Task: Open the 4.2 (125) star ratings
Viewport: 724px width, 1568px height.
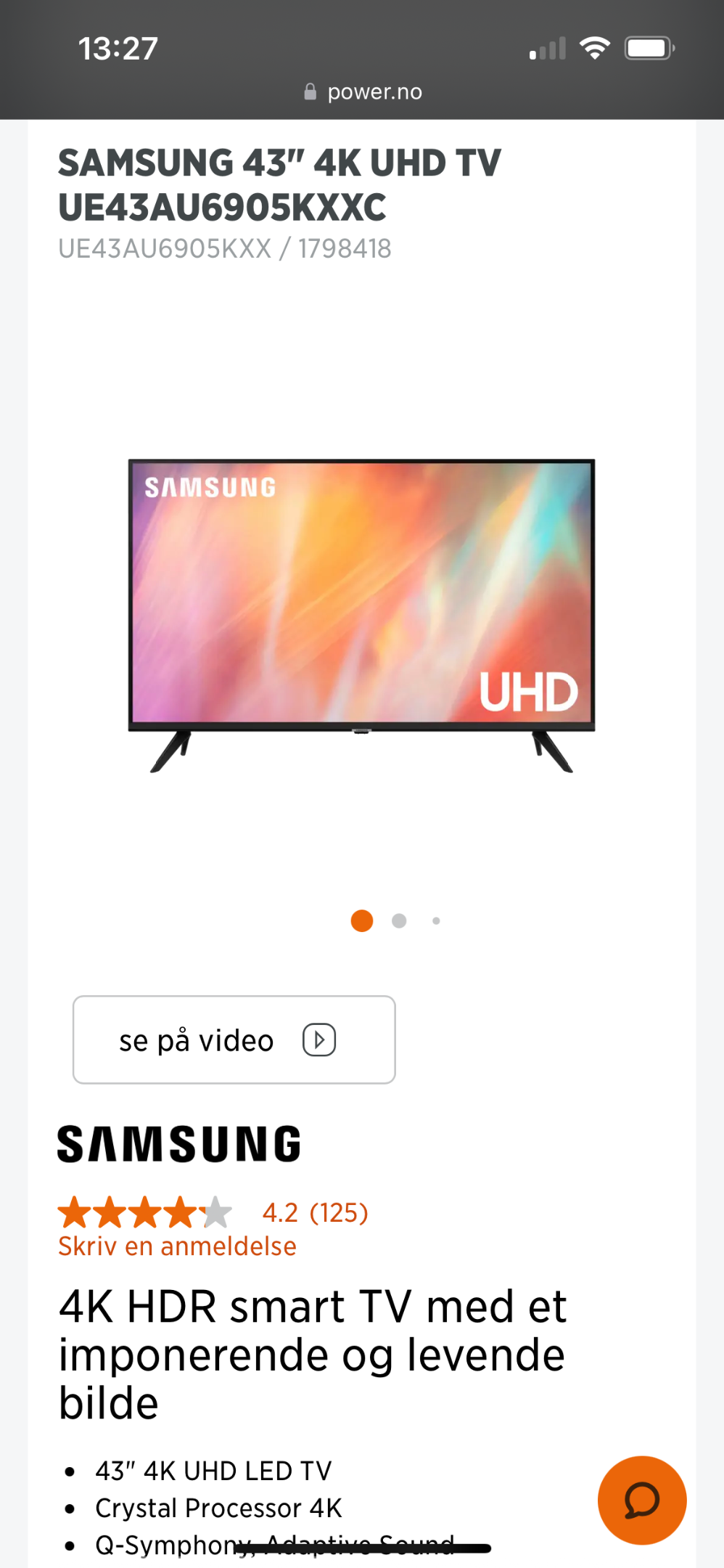Action: pyautogui.click(x=213, y=1212)
